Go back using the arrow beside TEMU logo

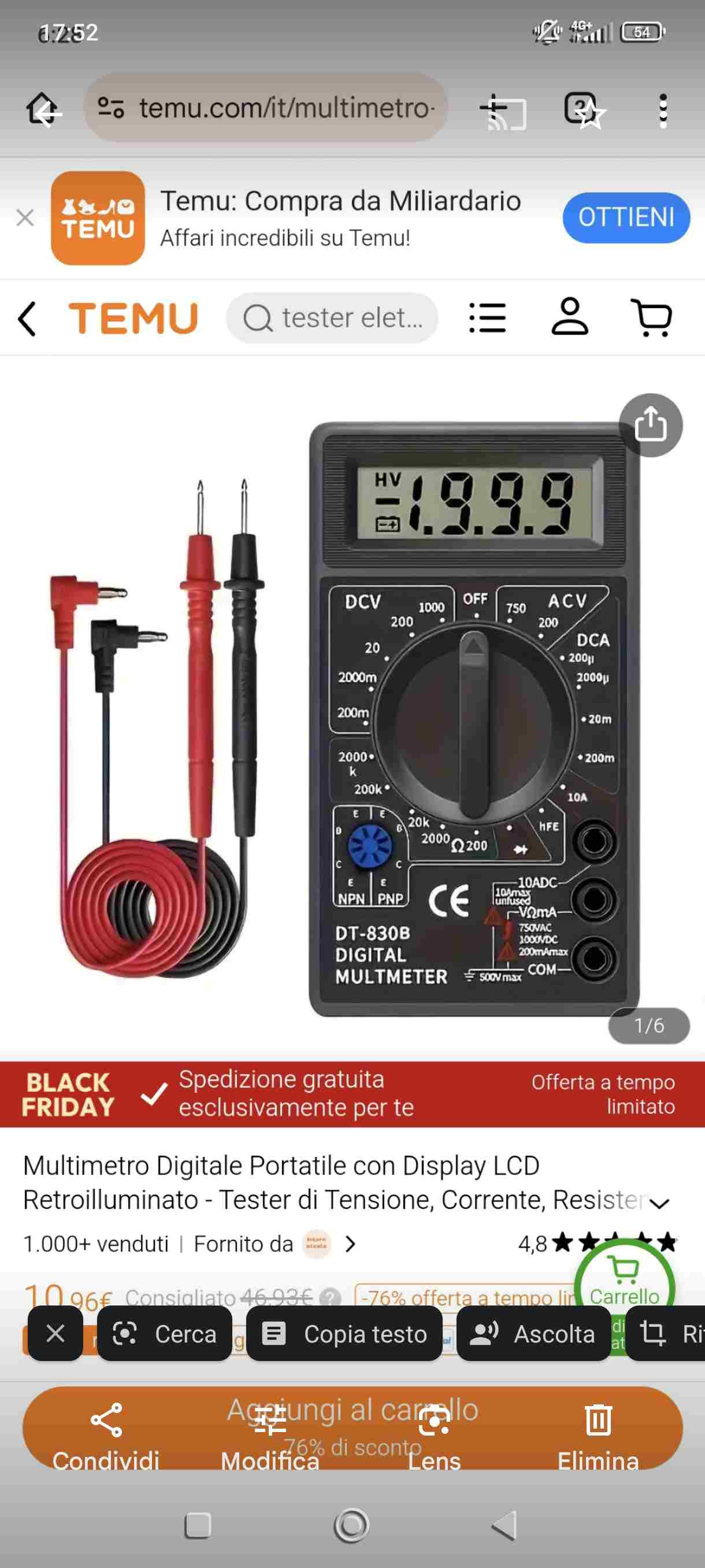tap(27, 319)
